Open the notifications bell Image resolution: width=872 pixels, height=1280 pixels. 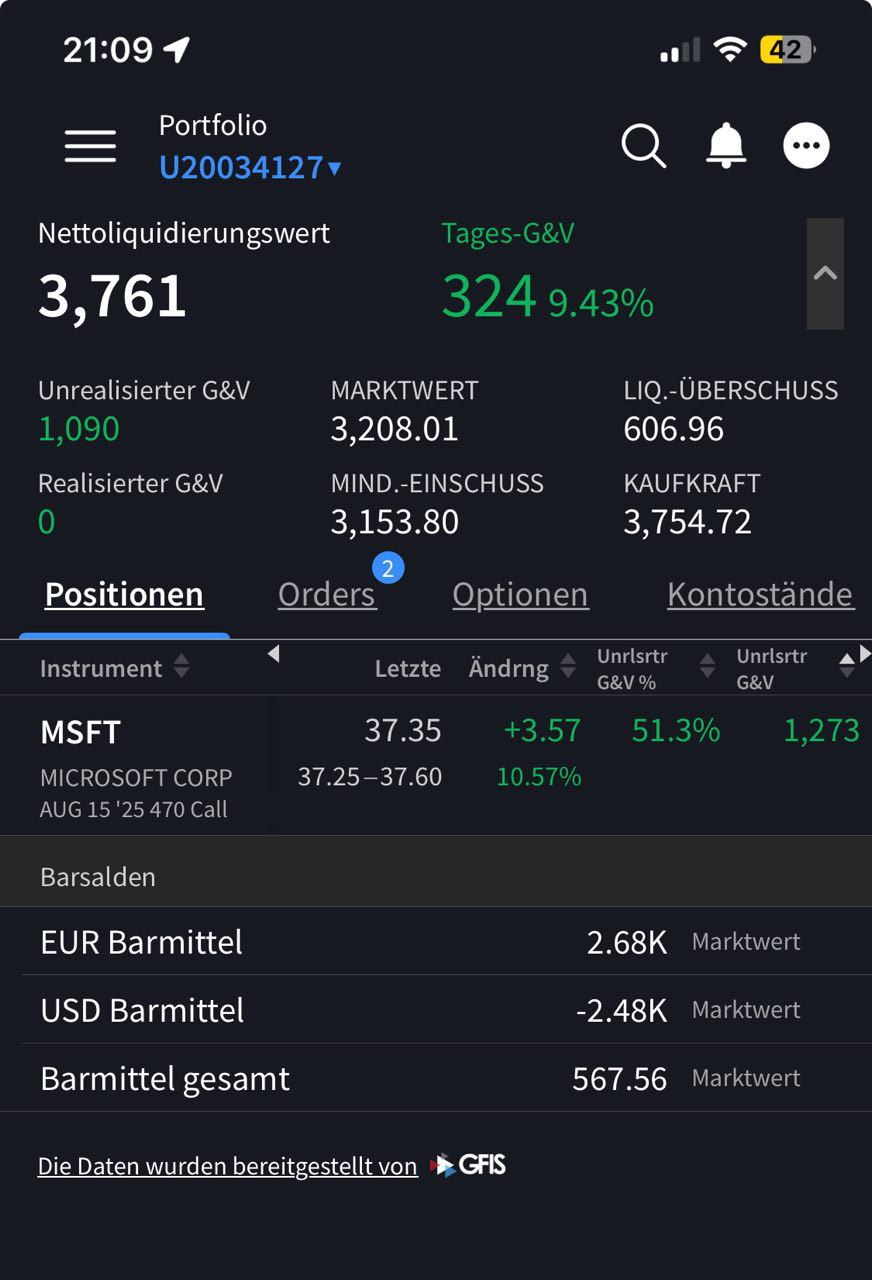pyautogui.click(x=726, y=146)
